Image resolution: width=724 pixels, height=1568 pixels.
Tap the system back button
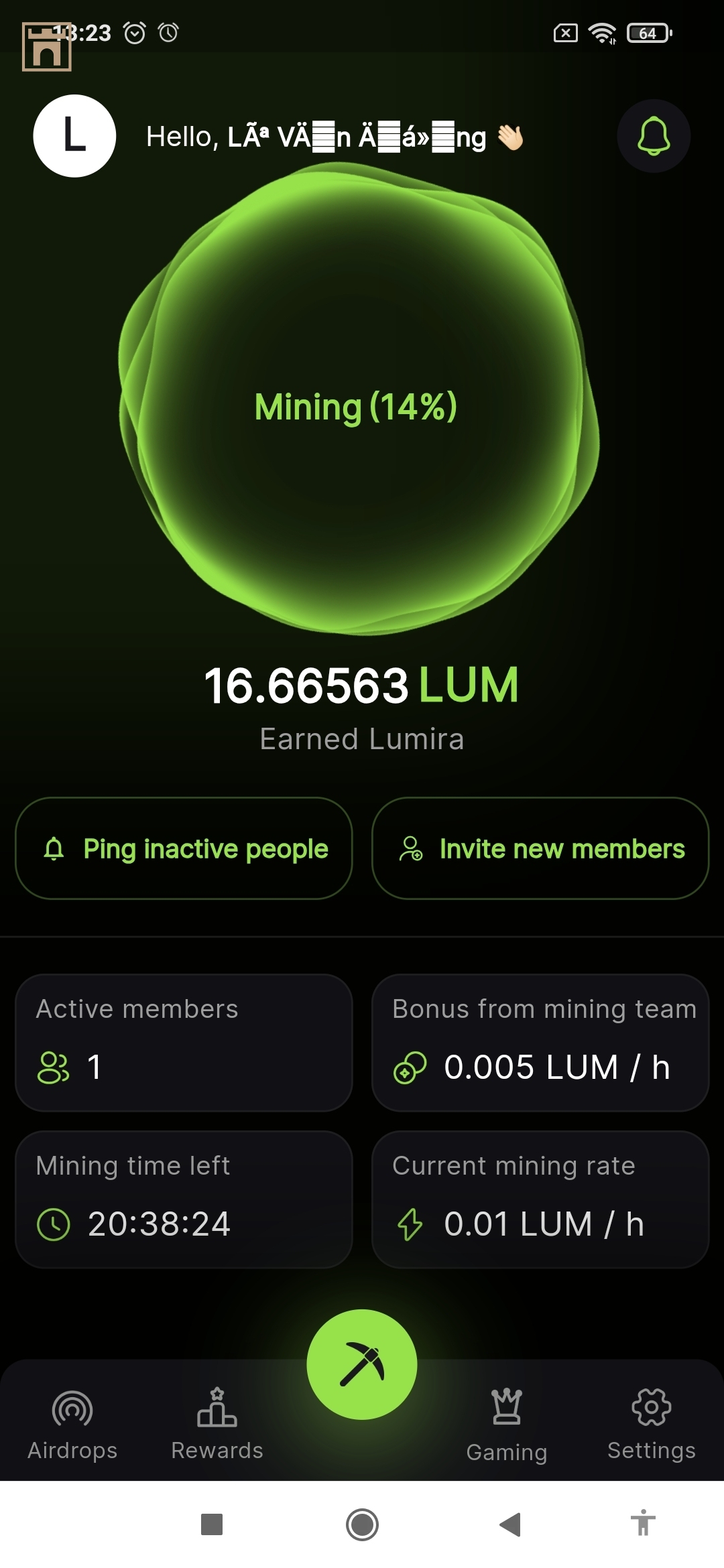click(510, 1524)
